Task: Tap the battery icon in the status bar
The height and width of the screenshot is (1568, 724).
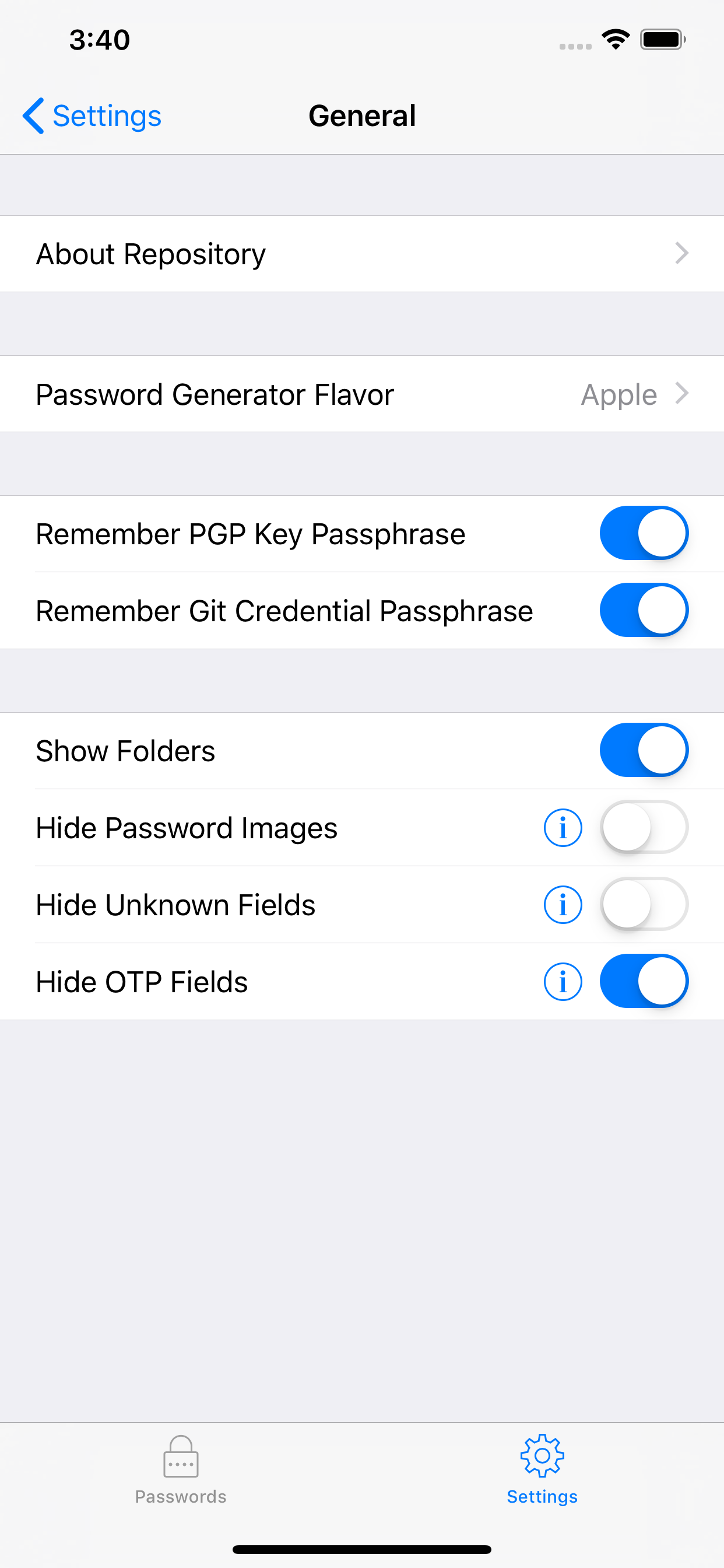Action: tap(663, 39)
